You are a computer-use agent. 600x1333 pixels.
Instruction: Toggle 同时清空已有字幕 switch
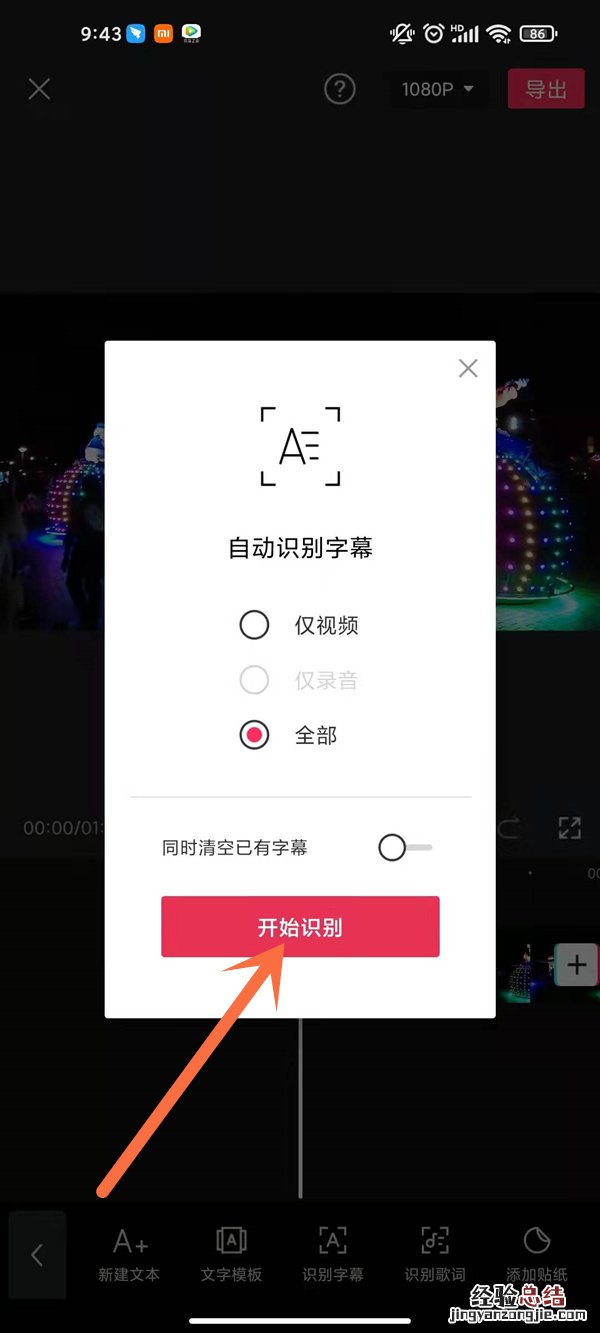[405, 848]
